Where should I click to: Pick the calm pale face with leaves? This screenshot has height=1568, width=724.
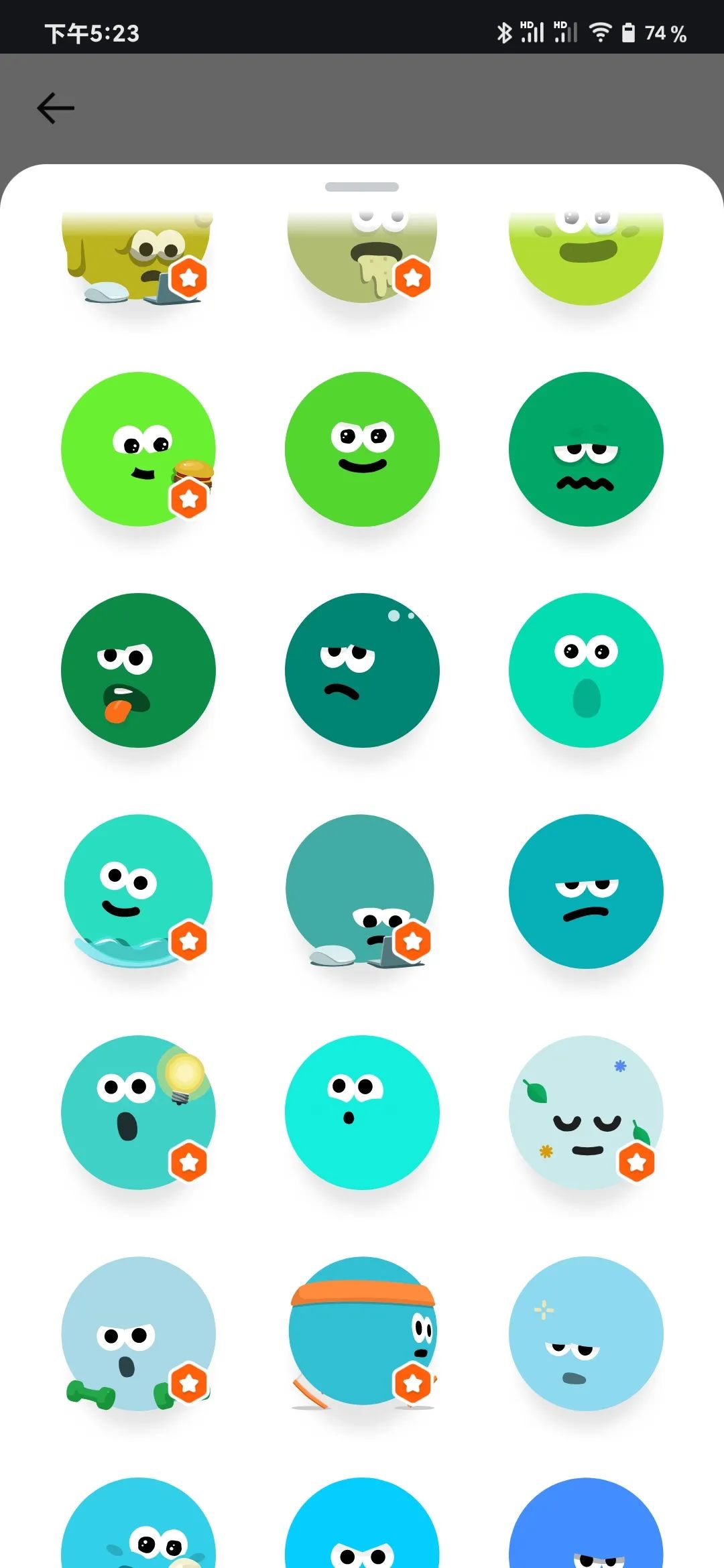tap(586, 1112)
